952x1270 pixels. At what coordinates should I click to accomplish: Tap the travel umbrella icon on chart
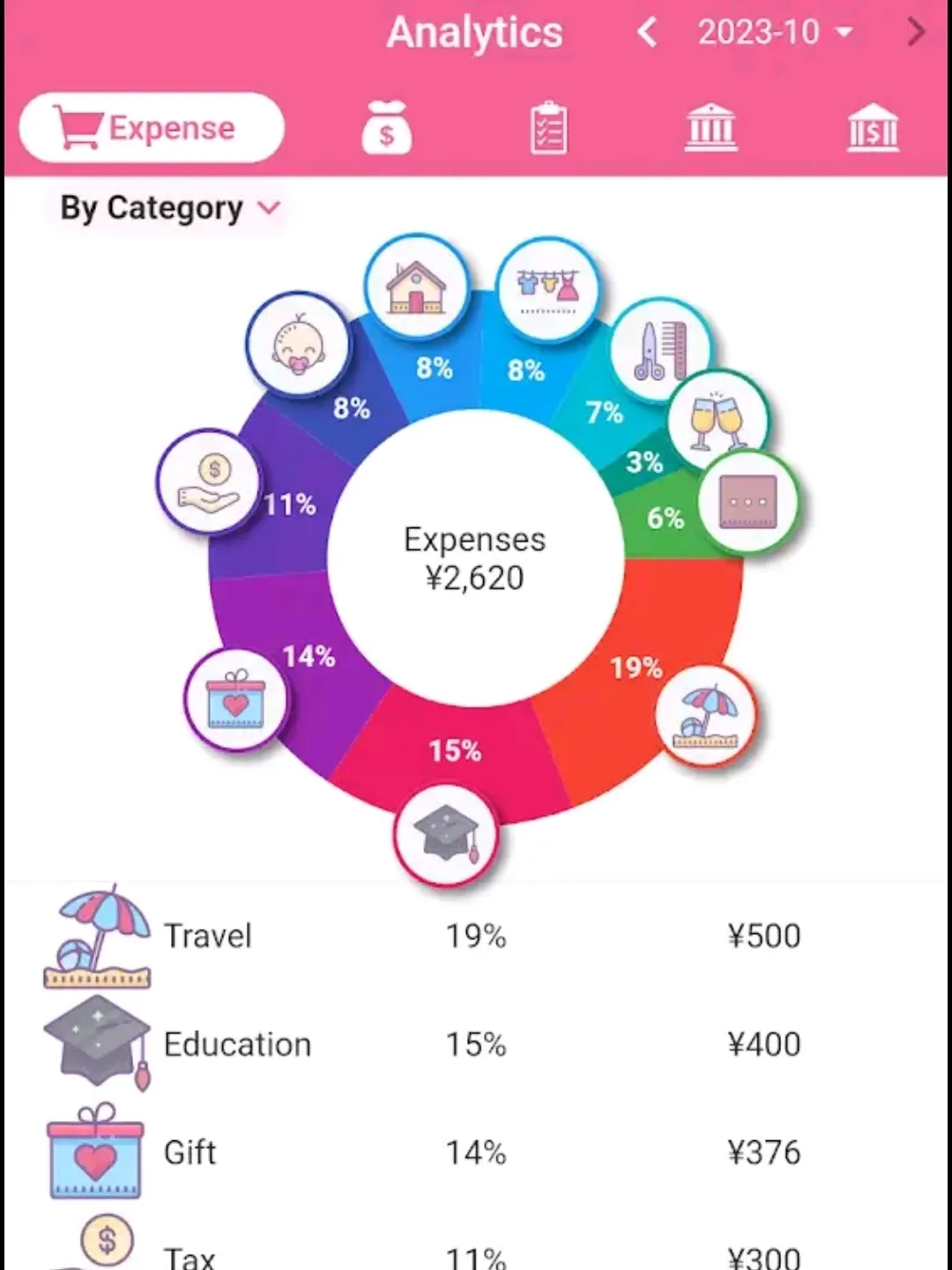click(705, 715)
